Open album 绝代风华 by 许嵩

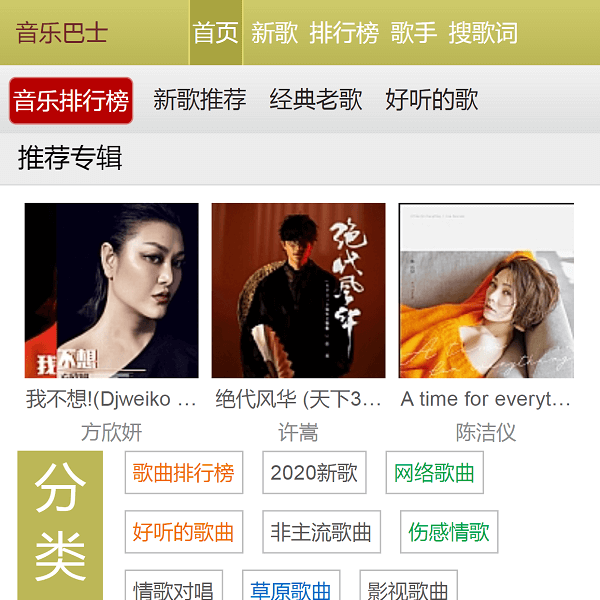pos(298,291)
